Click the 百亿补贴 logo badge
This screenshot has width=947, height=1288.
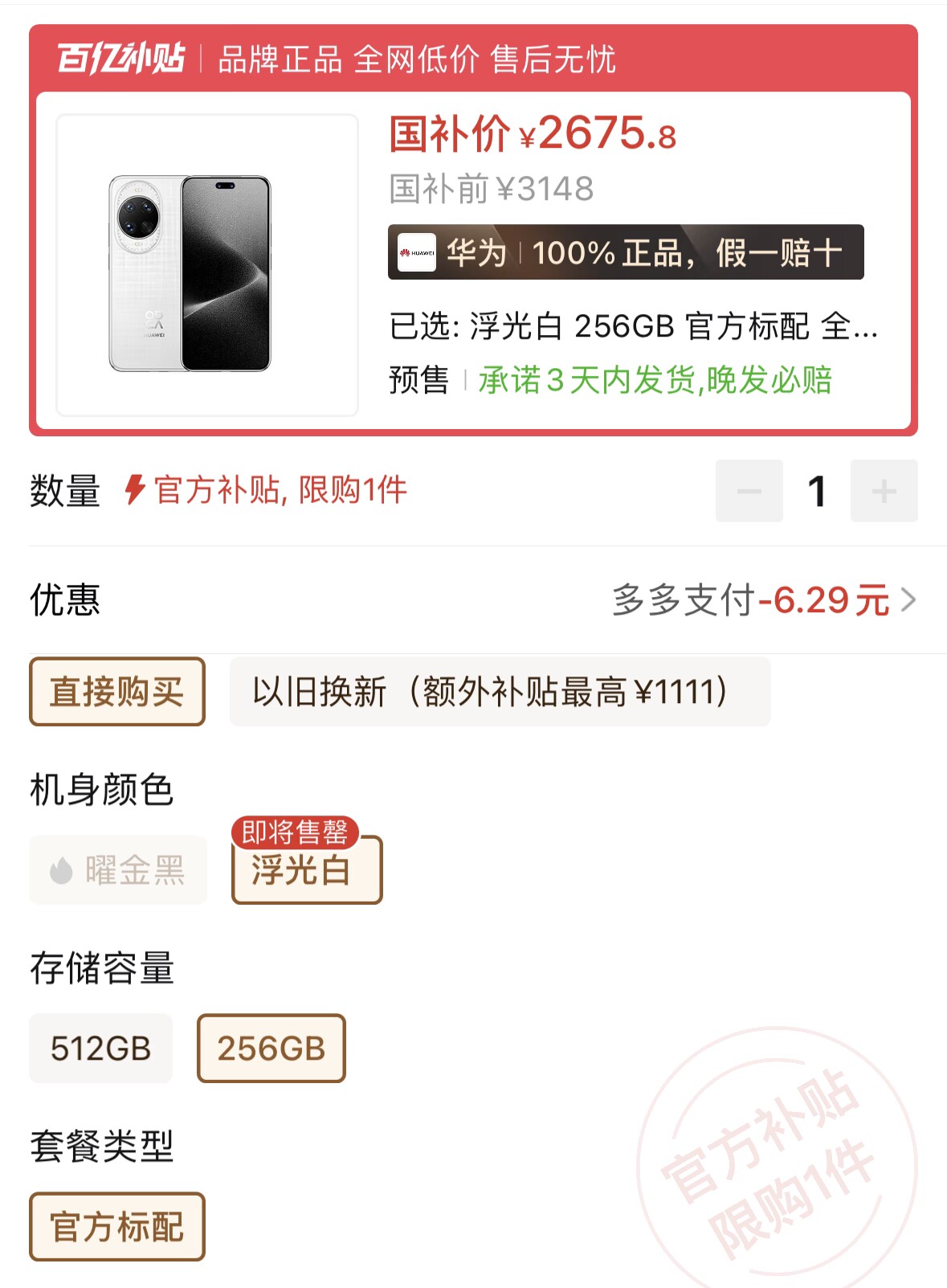120,58
